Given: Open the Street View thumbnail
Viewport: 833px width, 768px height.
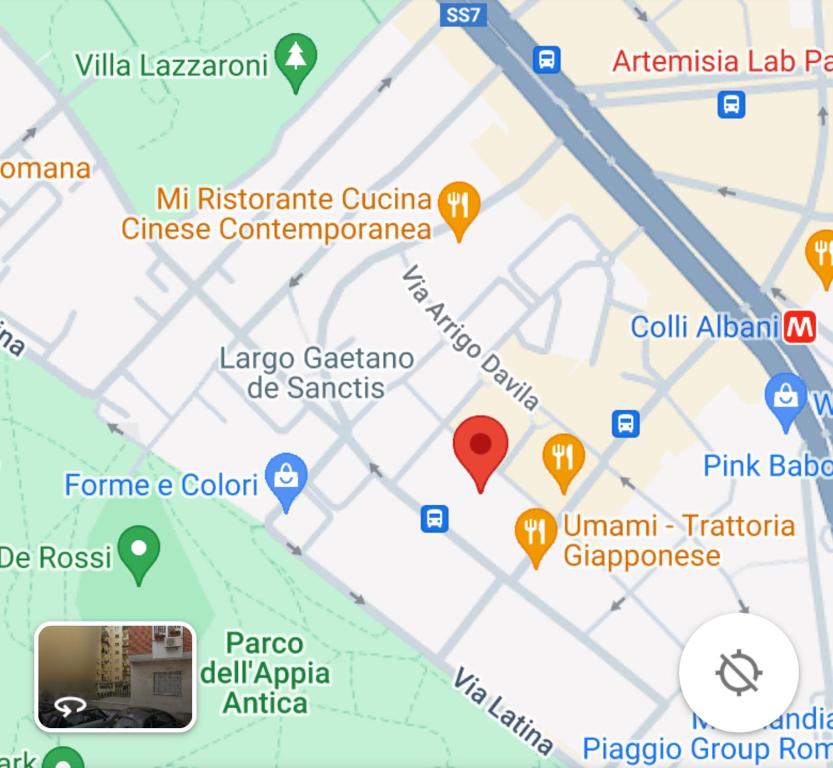Looking at the screenshot, I should pyautogui.click(x=116, y=677).
